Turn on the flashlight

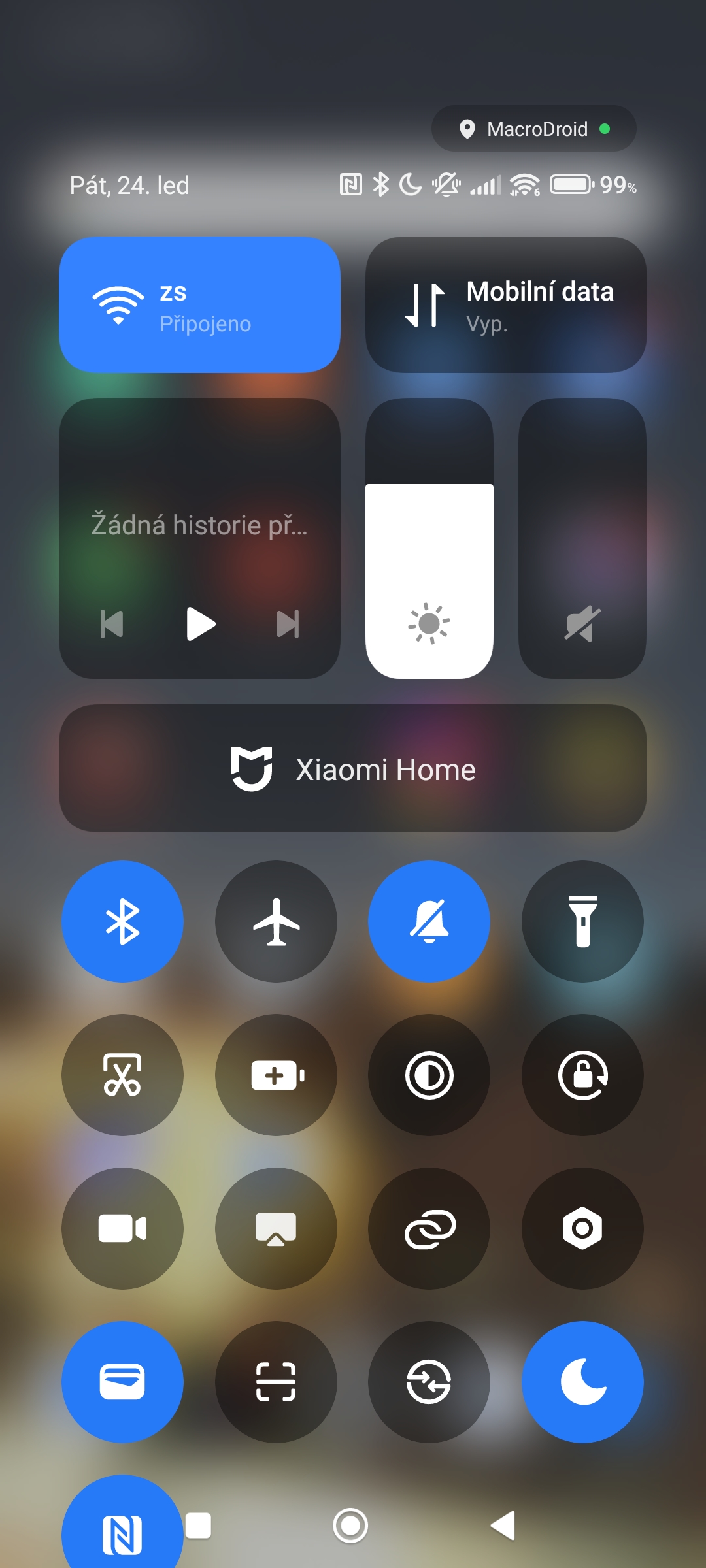coord(582,921)
